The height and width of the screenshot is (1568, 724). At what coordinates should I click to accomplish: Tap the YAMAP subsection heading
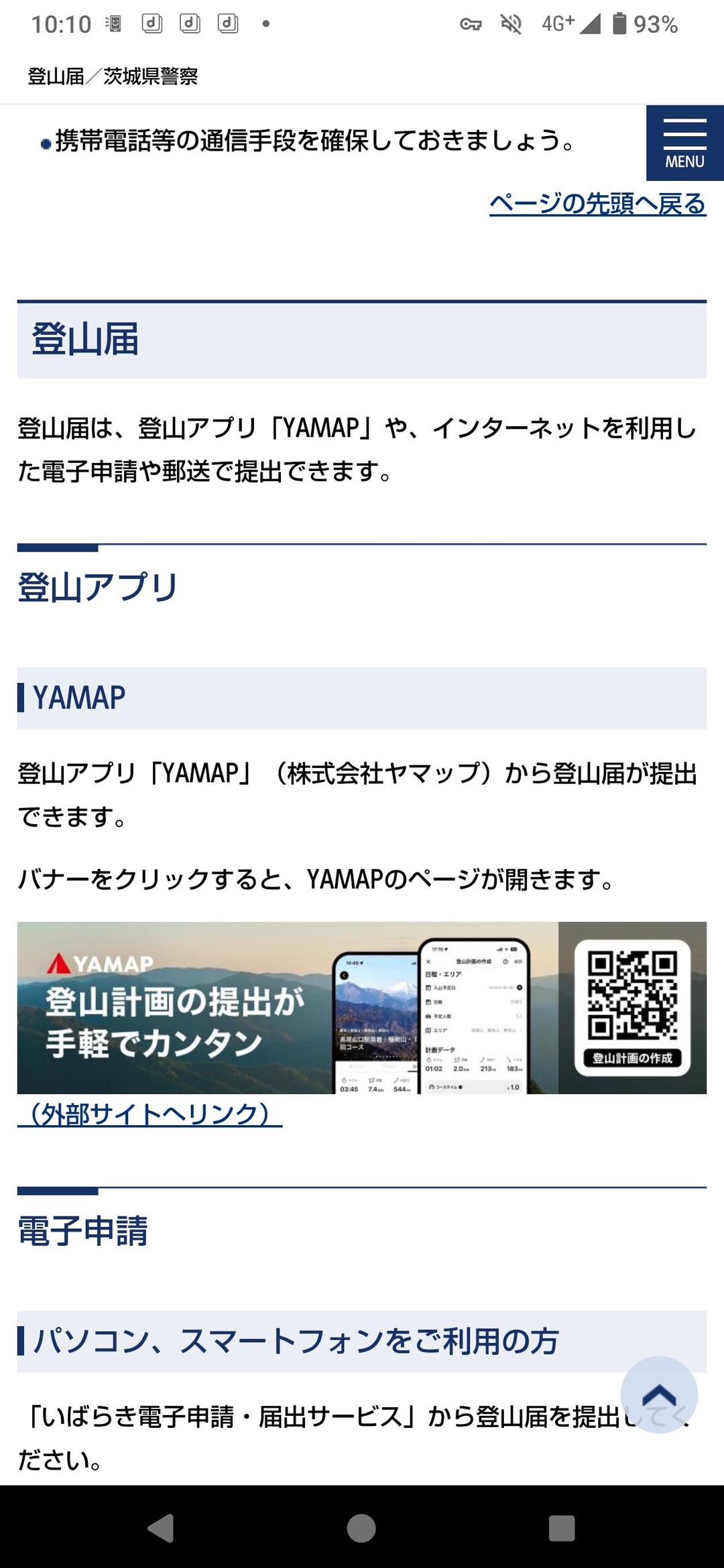[80, 699]
